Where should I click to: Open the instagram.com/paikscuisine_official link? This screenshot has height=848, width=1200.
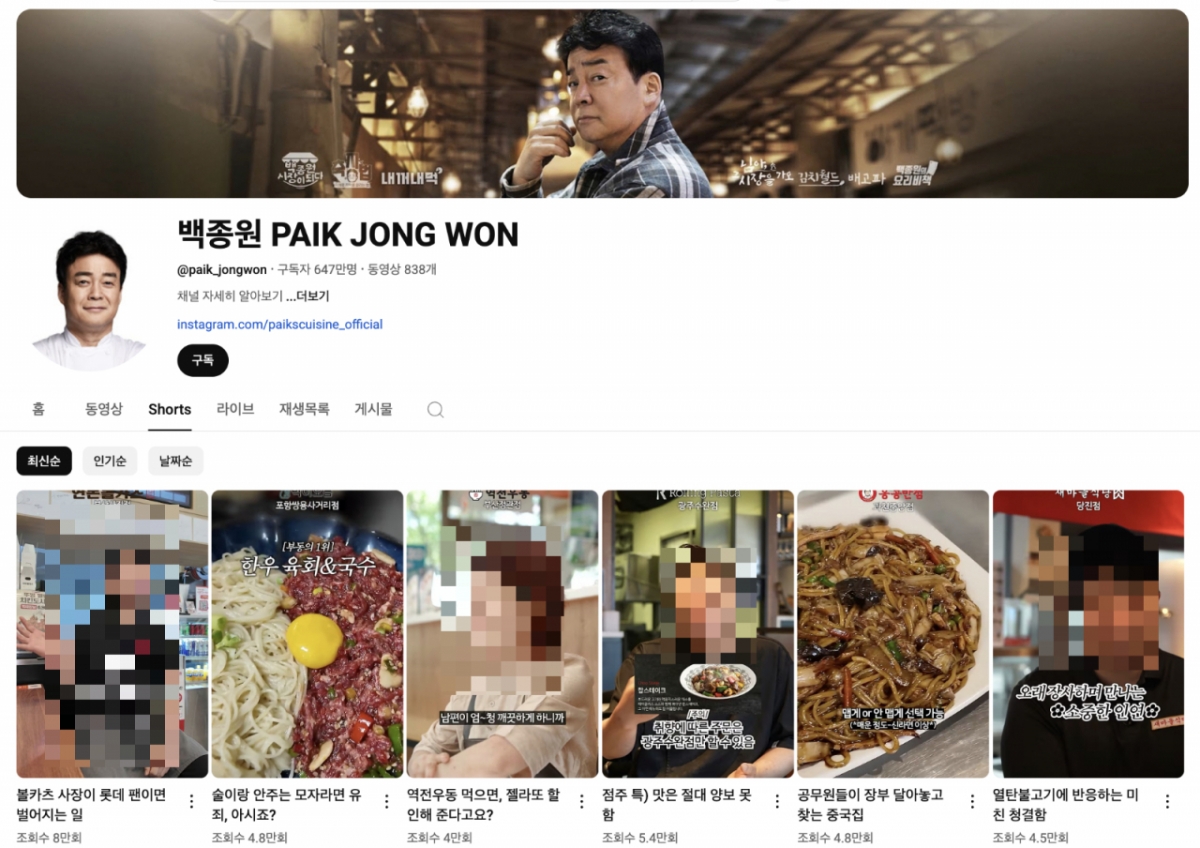coord(280,324)
